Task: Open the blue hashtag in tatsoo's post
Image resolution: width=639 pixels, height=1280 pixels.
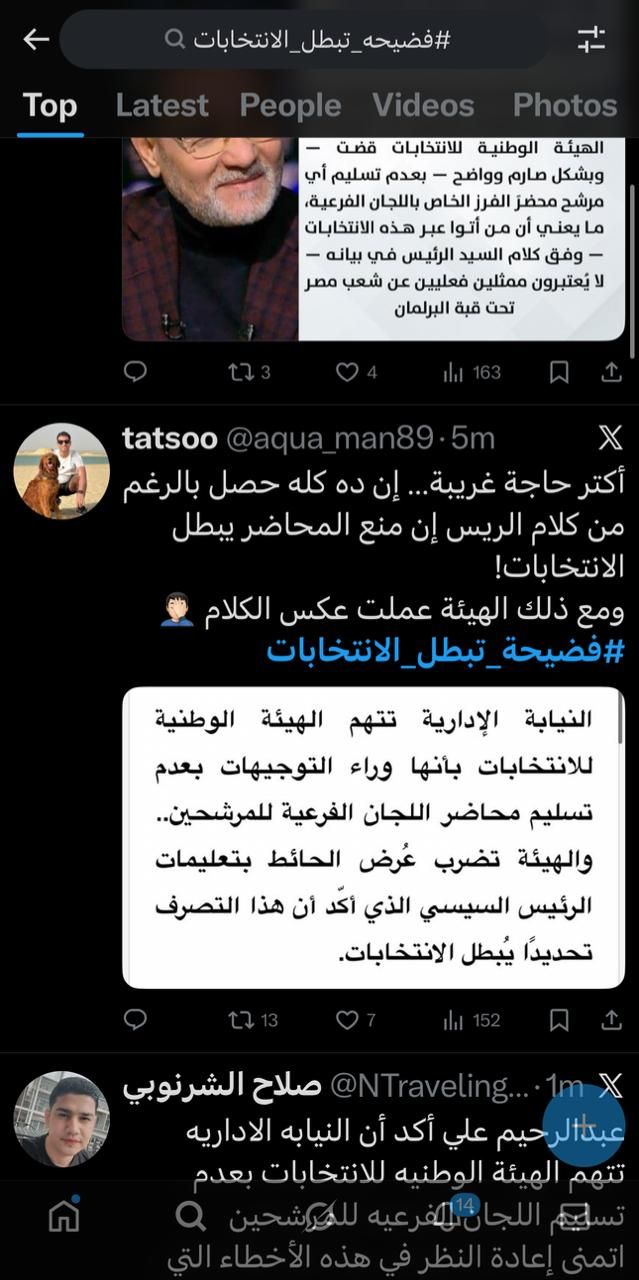Action: click(444, 650)
